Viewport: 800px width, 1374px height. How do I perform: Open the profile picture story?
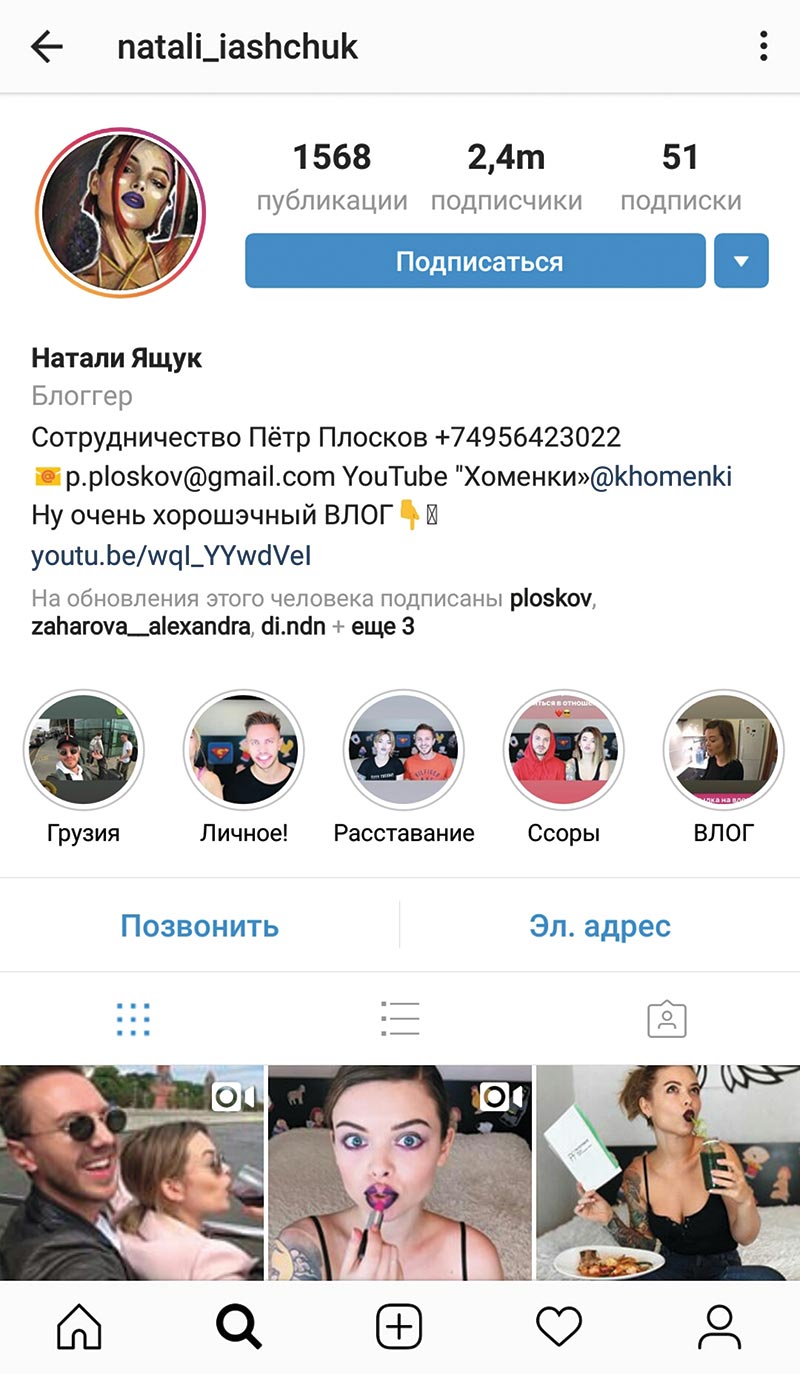click(120, 212)
